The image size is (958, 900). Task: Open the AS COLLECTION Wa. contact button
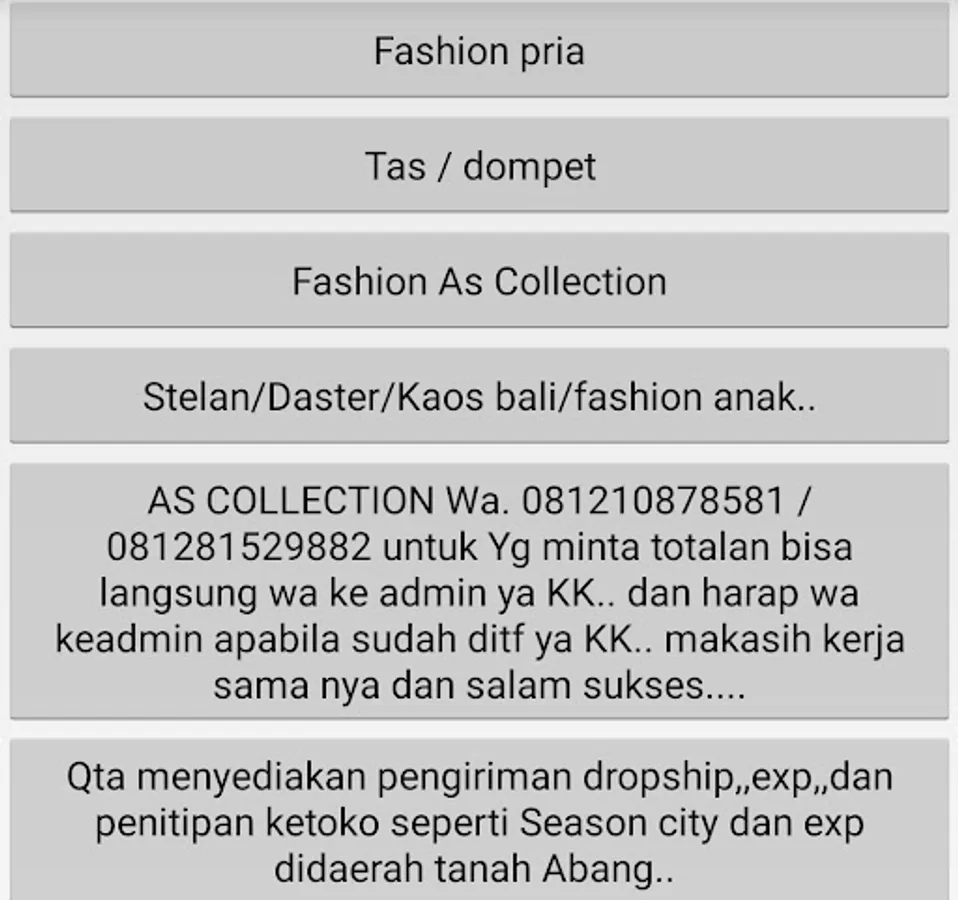(479, 592)
